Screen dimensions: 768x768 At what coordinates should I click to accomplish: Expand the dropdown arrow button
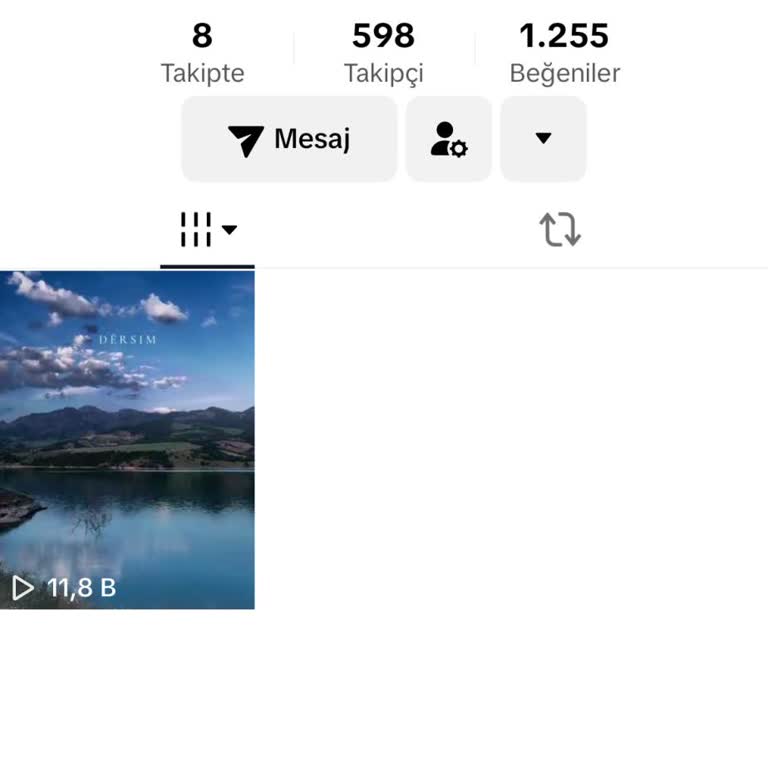(543, 139)
